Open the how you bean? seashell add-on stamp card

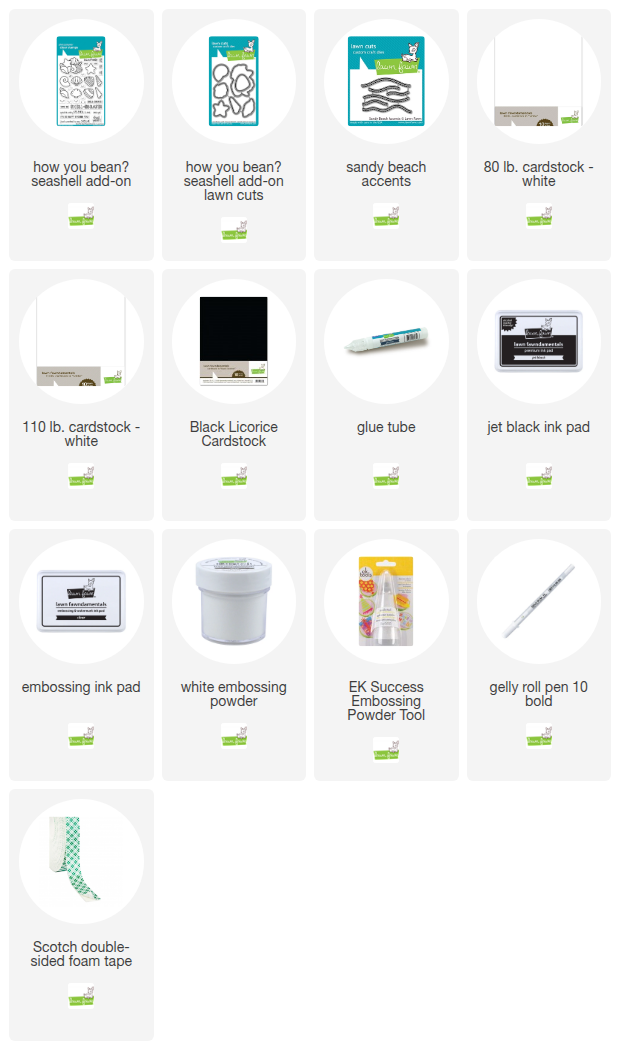click(81, 82)
